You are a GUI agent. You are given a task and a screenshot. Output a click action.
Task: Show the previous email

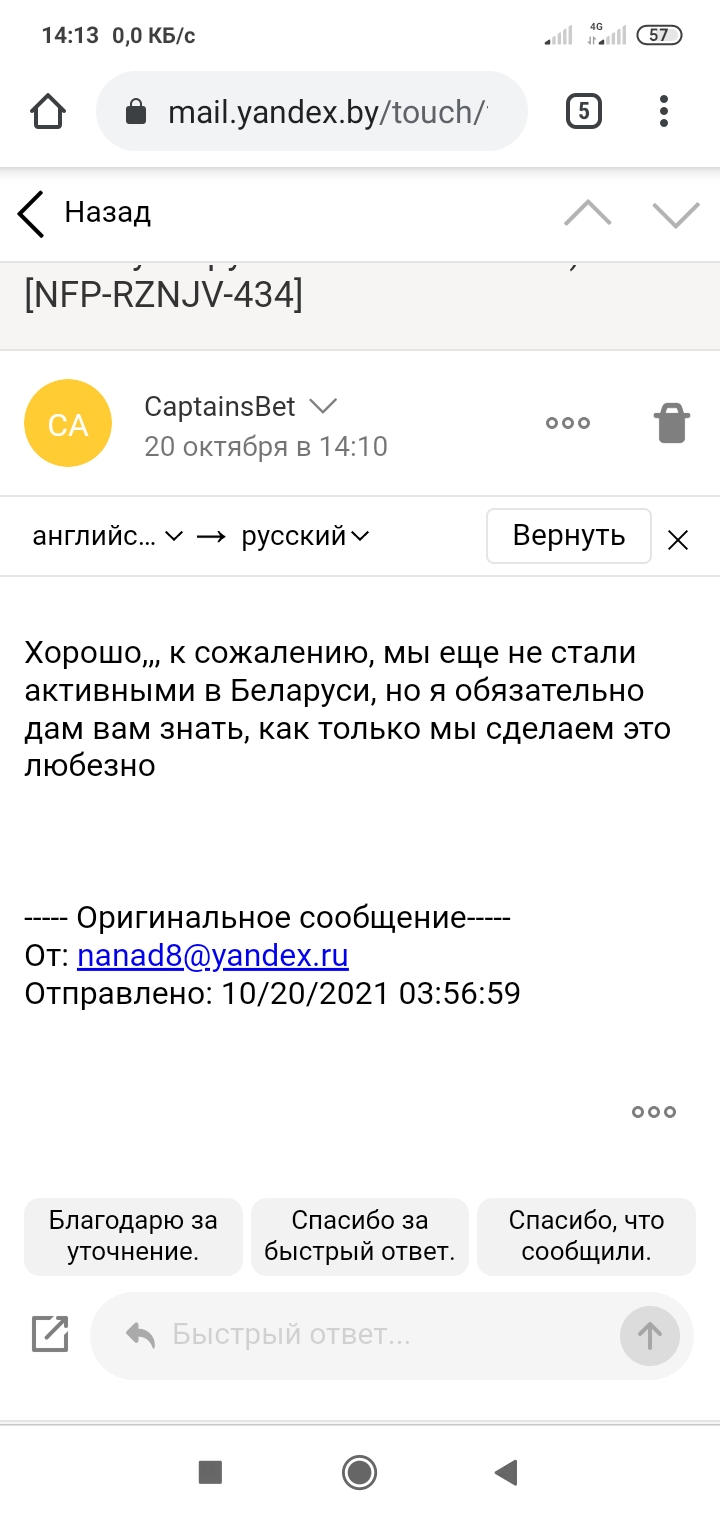click(x=587, y=213)
